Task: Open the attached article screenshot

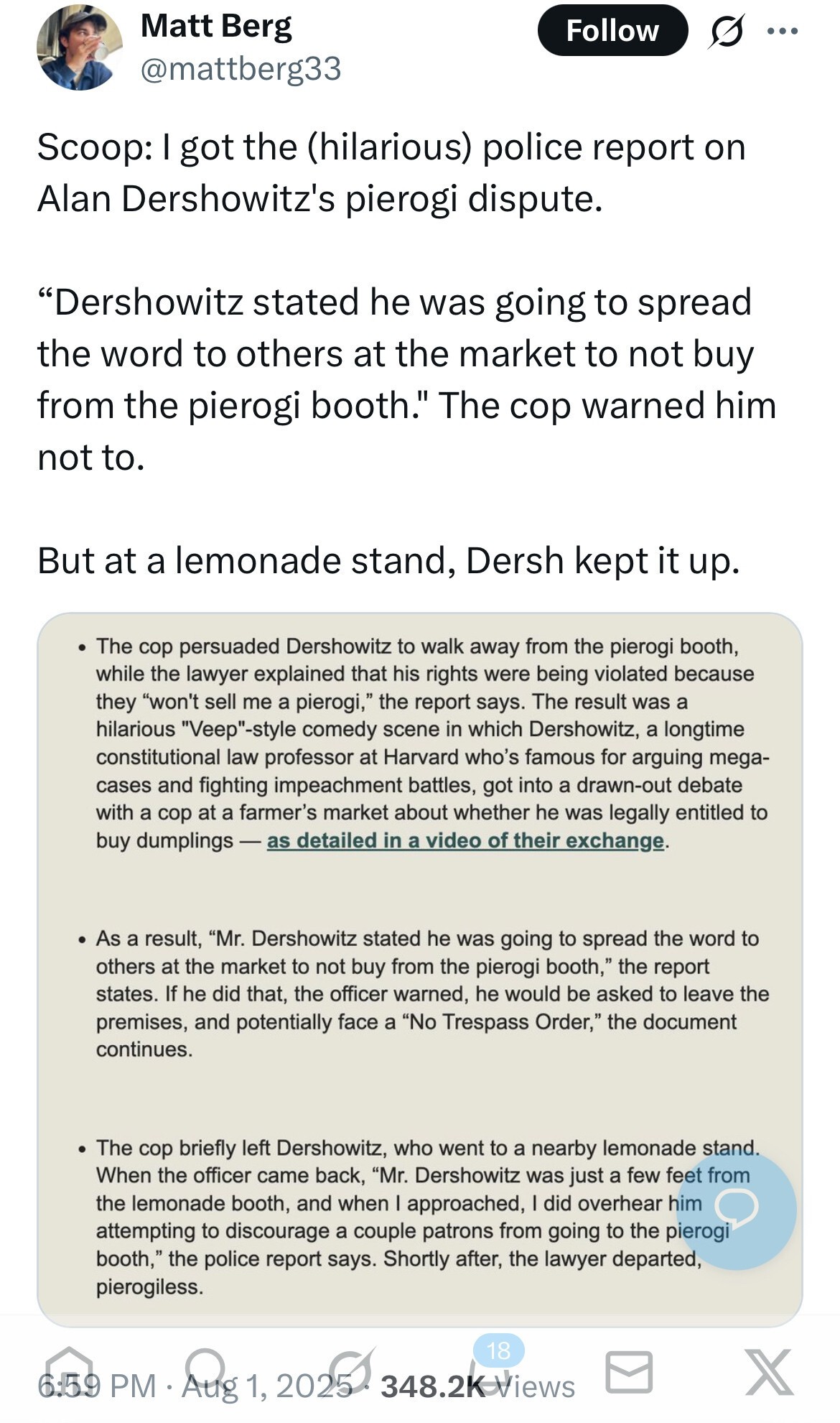Action: (x=419, y=970)
